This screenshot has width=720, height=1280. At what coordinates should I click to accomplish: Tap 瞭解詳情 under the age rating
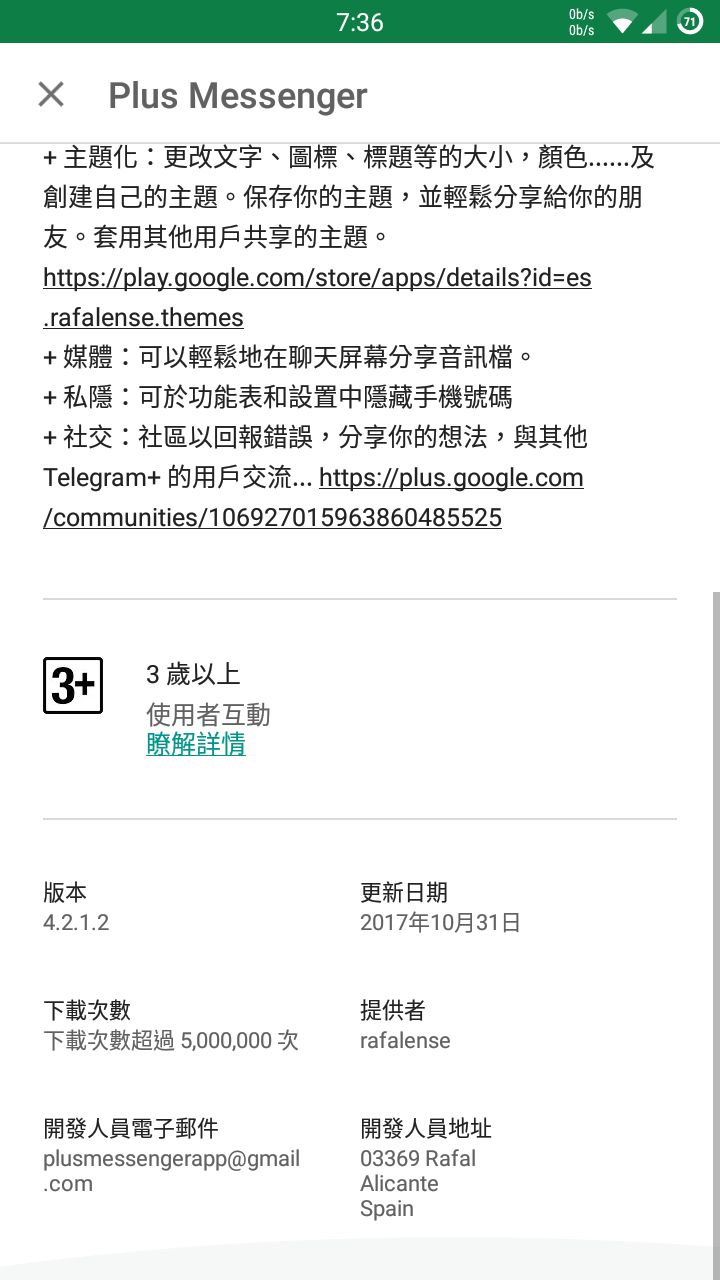(196, 745)
